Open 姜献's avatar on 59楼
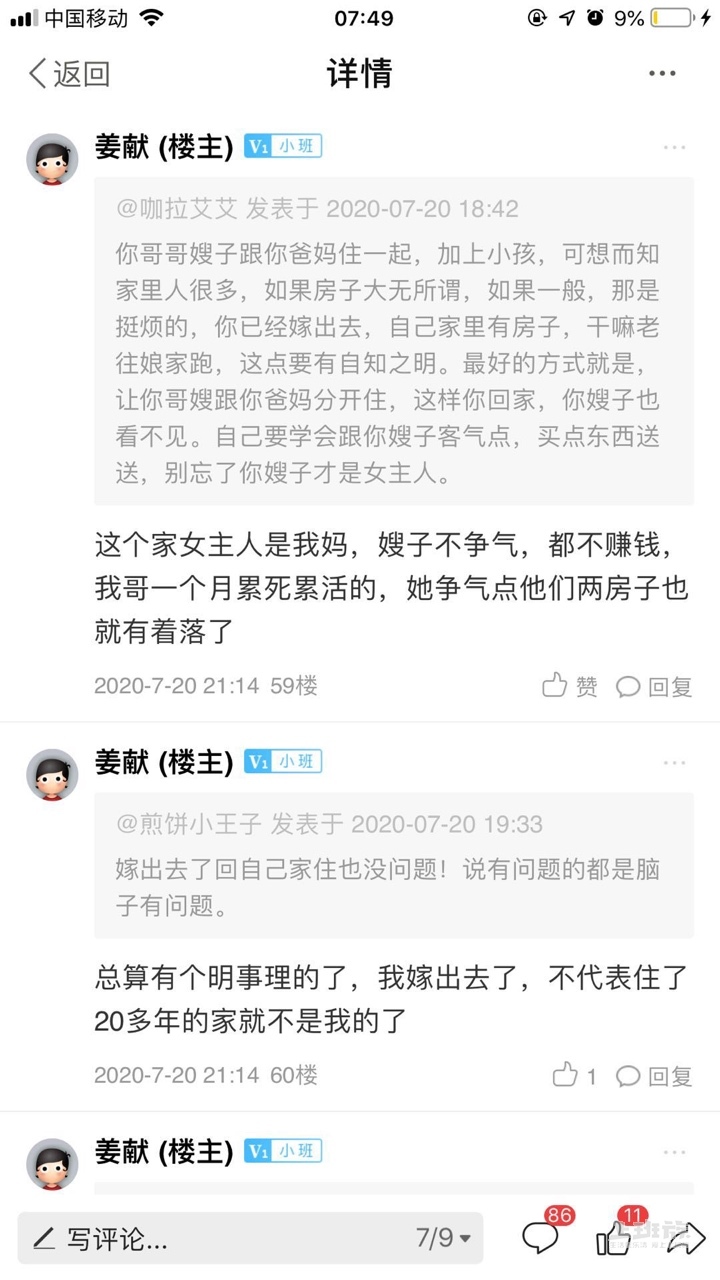Screen dimensions: 720x1280 [x=52, y=160]
